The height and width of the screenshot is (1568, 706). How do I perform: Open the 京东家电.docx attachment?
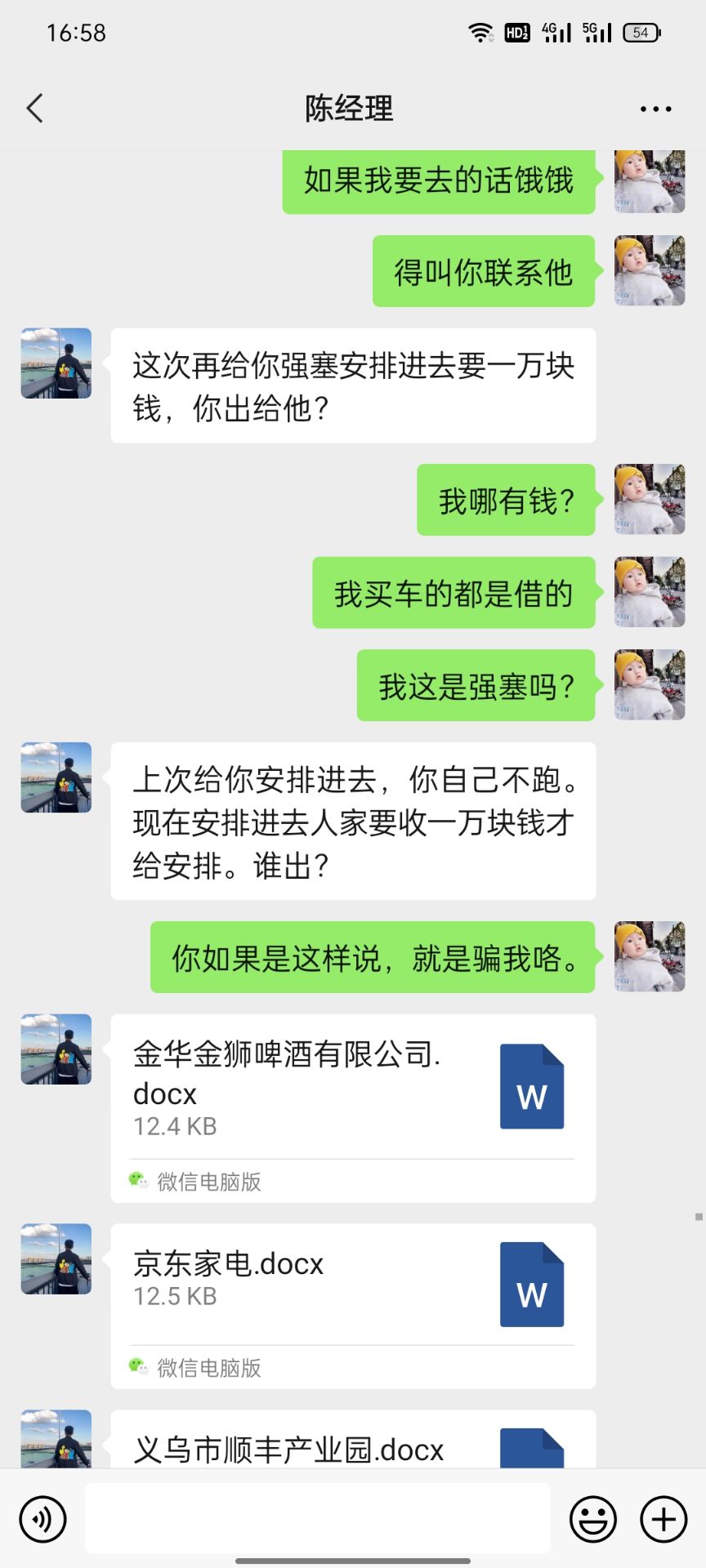(353, 1284)
